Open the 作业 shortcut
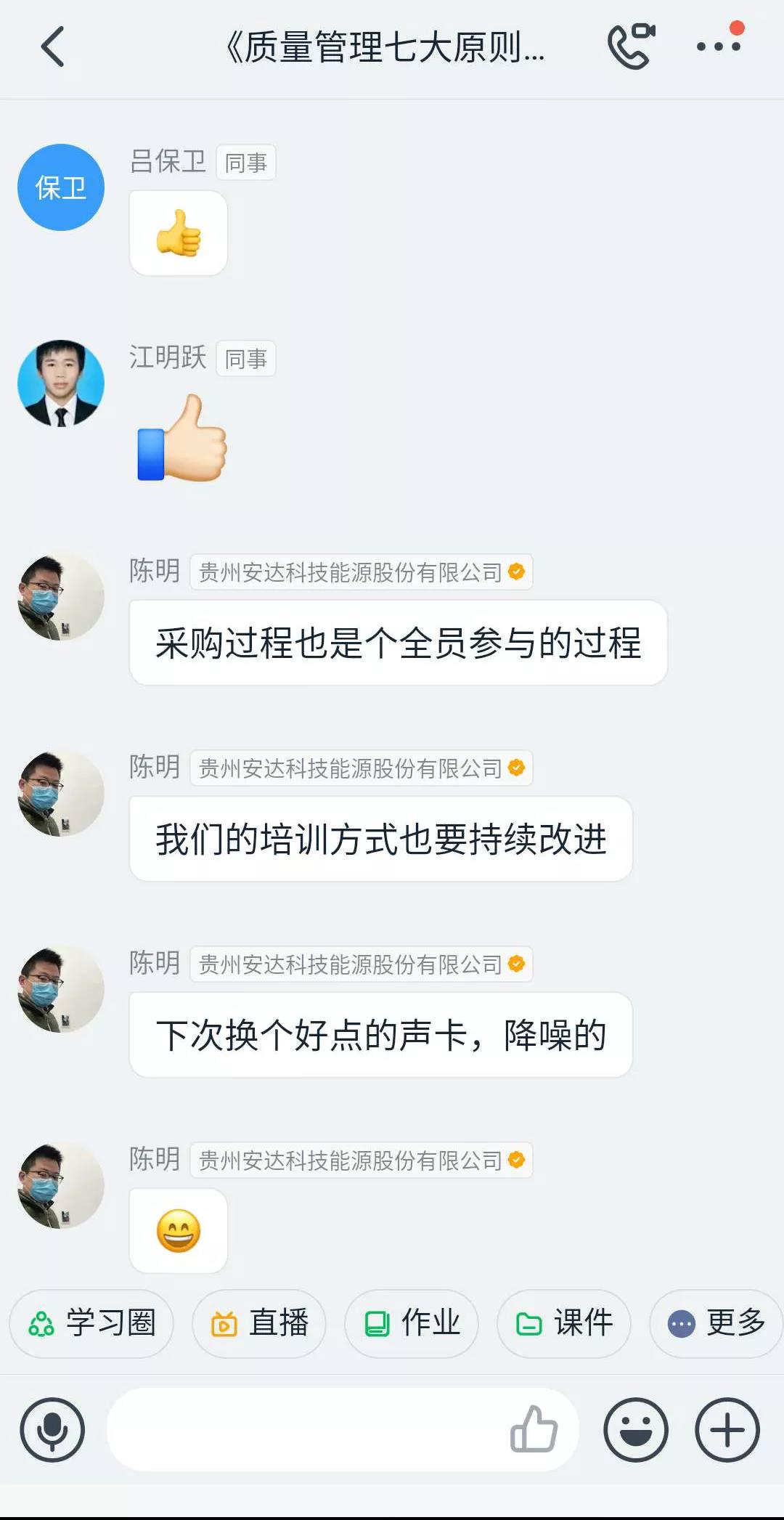 412,1322
